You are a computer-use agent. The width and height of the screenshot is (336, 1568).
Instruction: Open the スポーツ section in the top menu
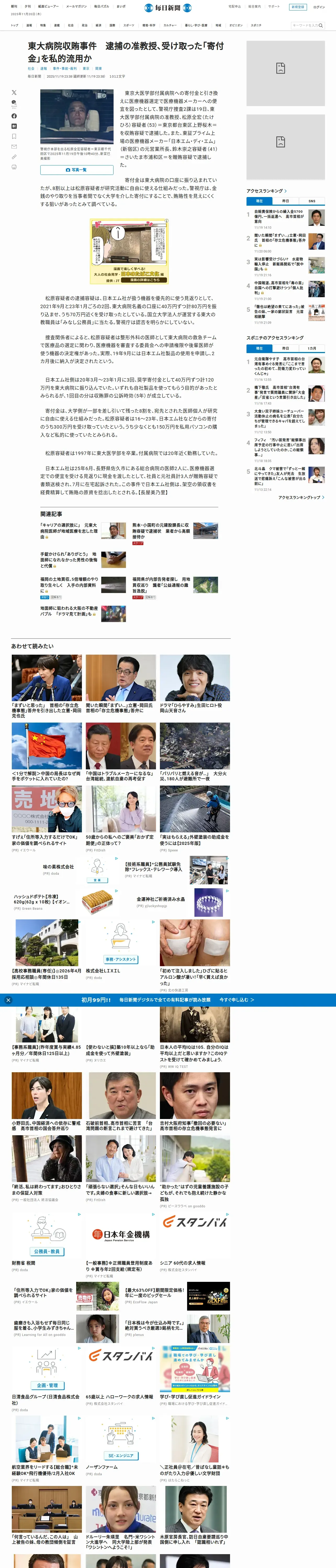click(129, 26)
